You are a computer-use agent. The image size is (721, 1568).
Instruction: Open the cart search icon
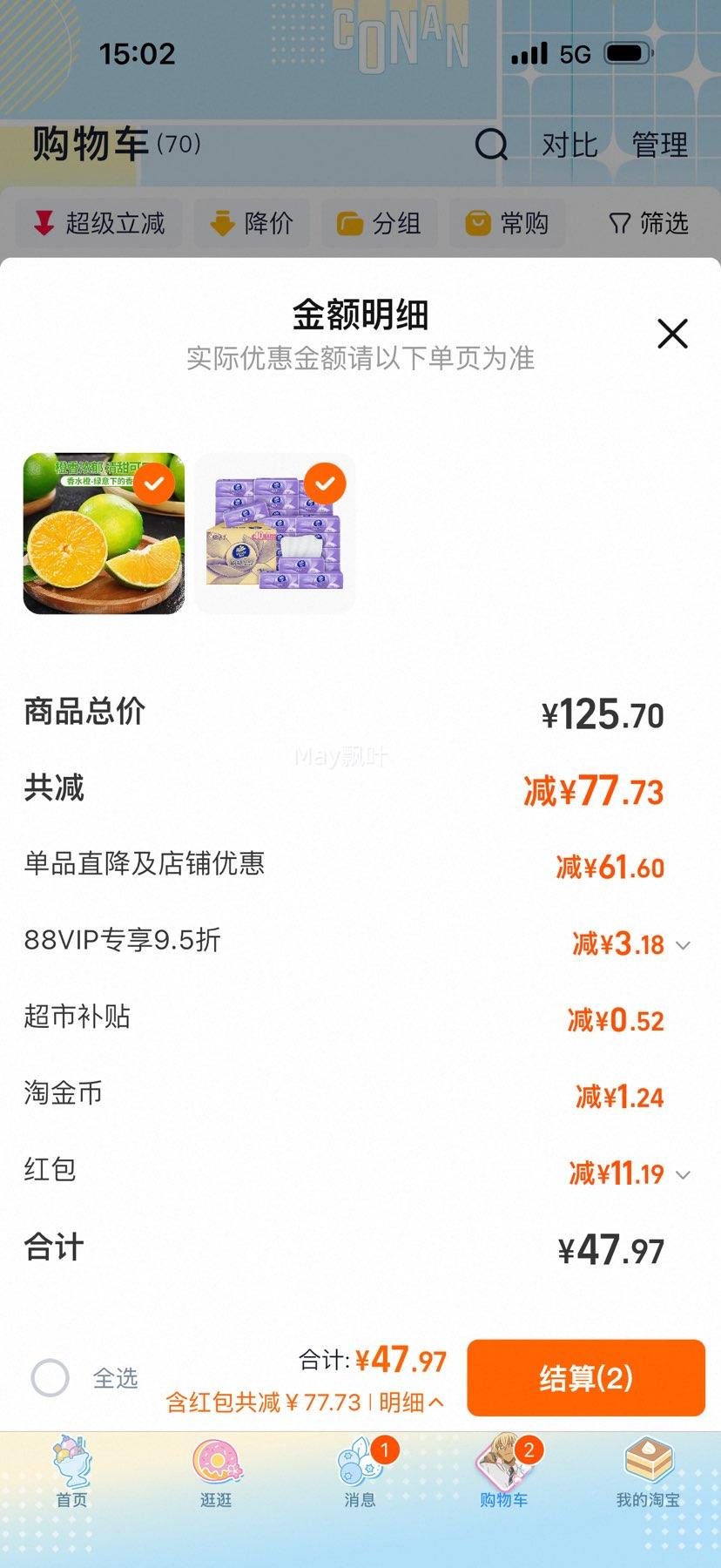491,145
